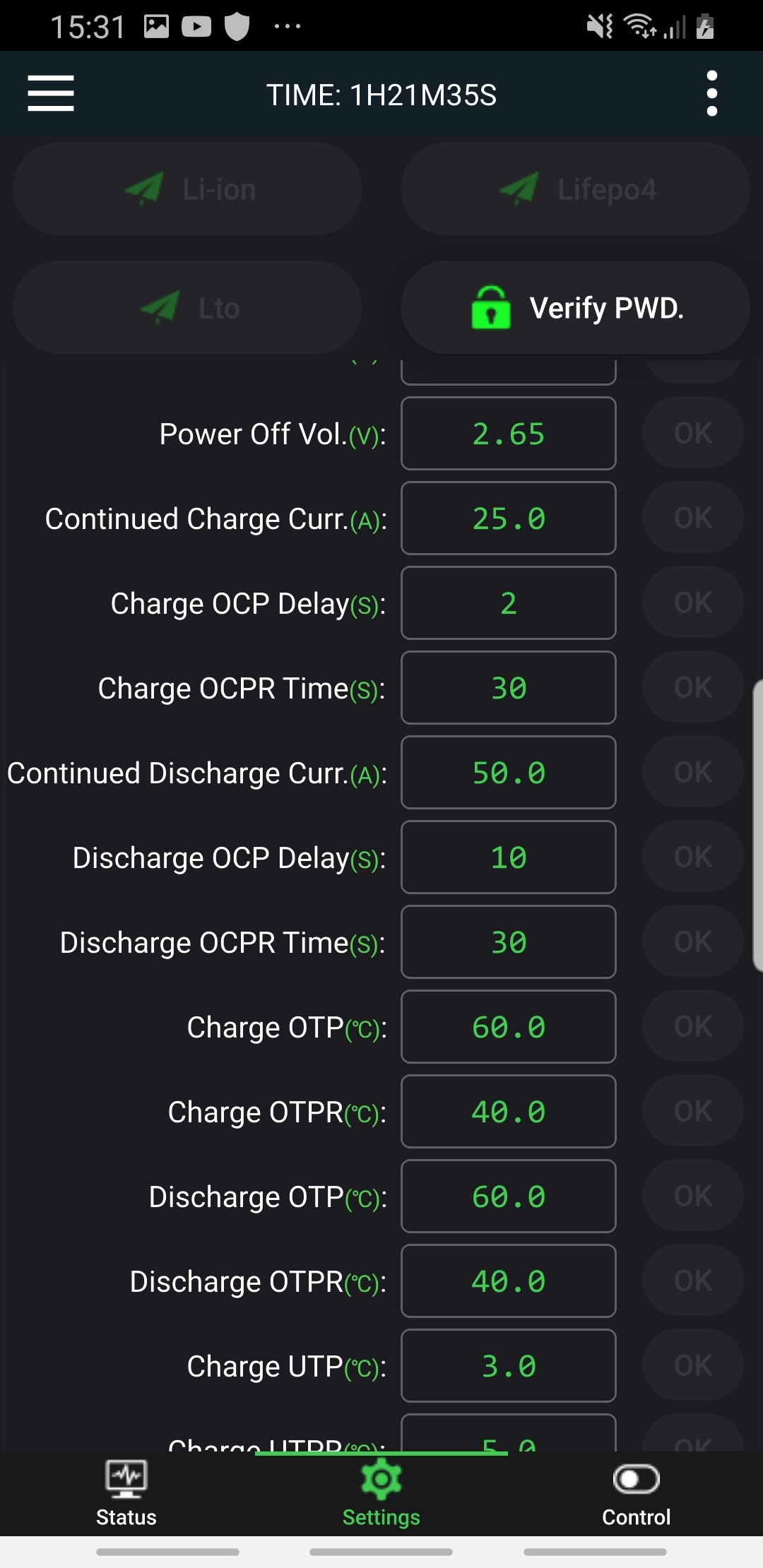763x1568 pixels.
Task: Tap the Verify PWD. button
Action: click(575, 308)
